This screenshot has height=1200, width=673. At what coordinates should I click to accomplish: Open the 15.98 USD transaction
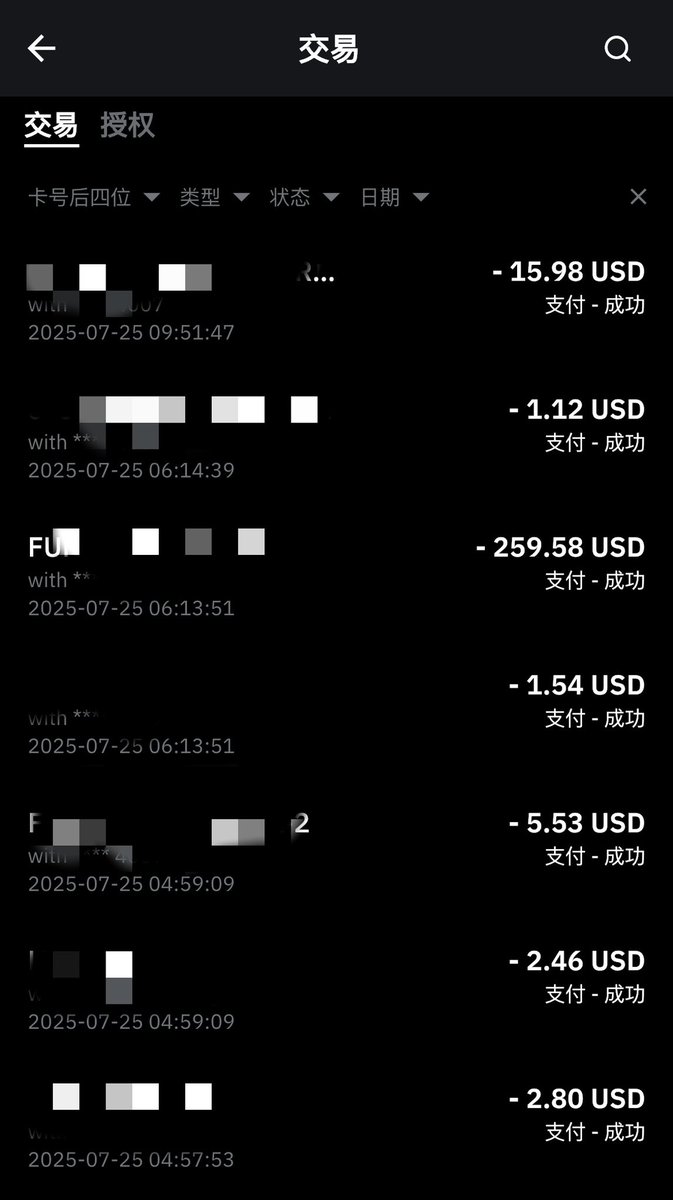pos(336,301)
